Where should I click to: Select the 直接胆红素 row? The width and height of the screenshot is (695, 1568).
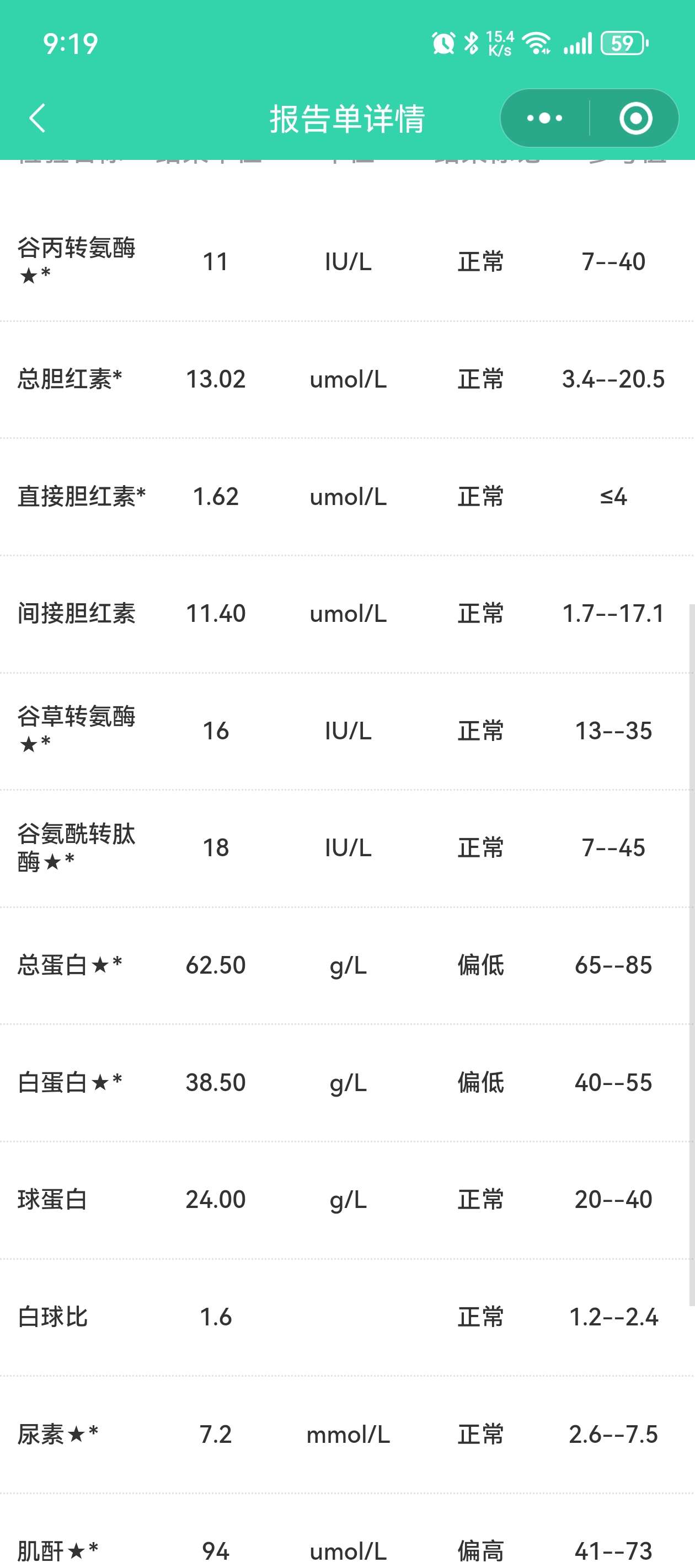pos(347,496)
